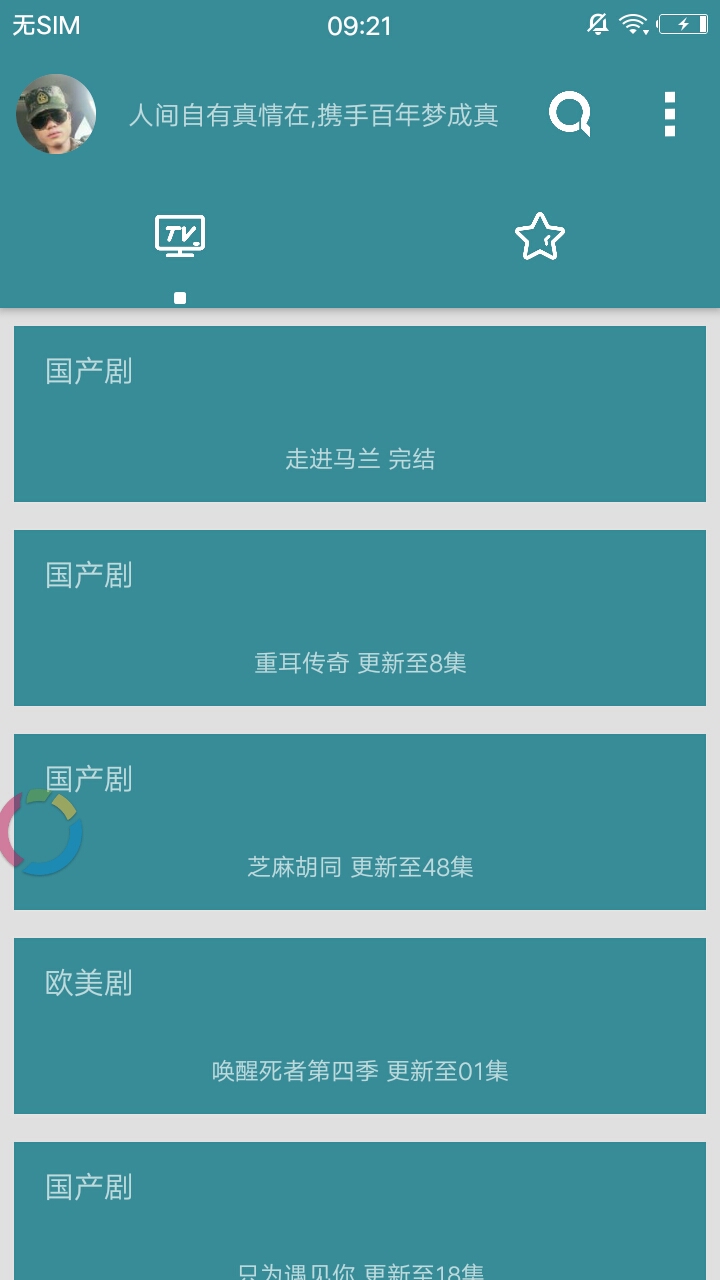Open the 芝麻胡同 更新至48集 card
The height and width of the screenshot is (1280, 720).
pyautogui.click(x=360, y=822)
